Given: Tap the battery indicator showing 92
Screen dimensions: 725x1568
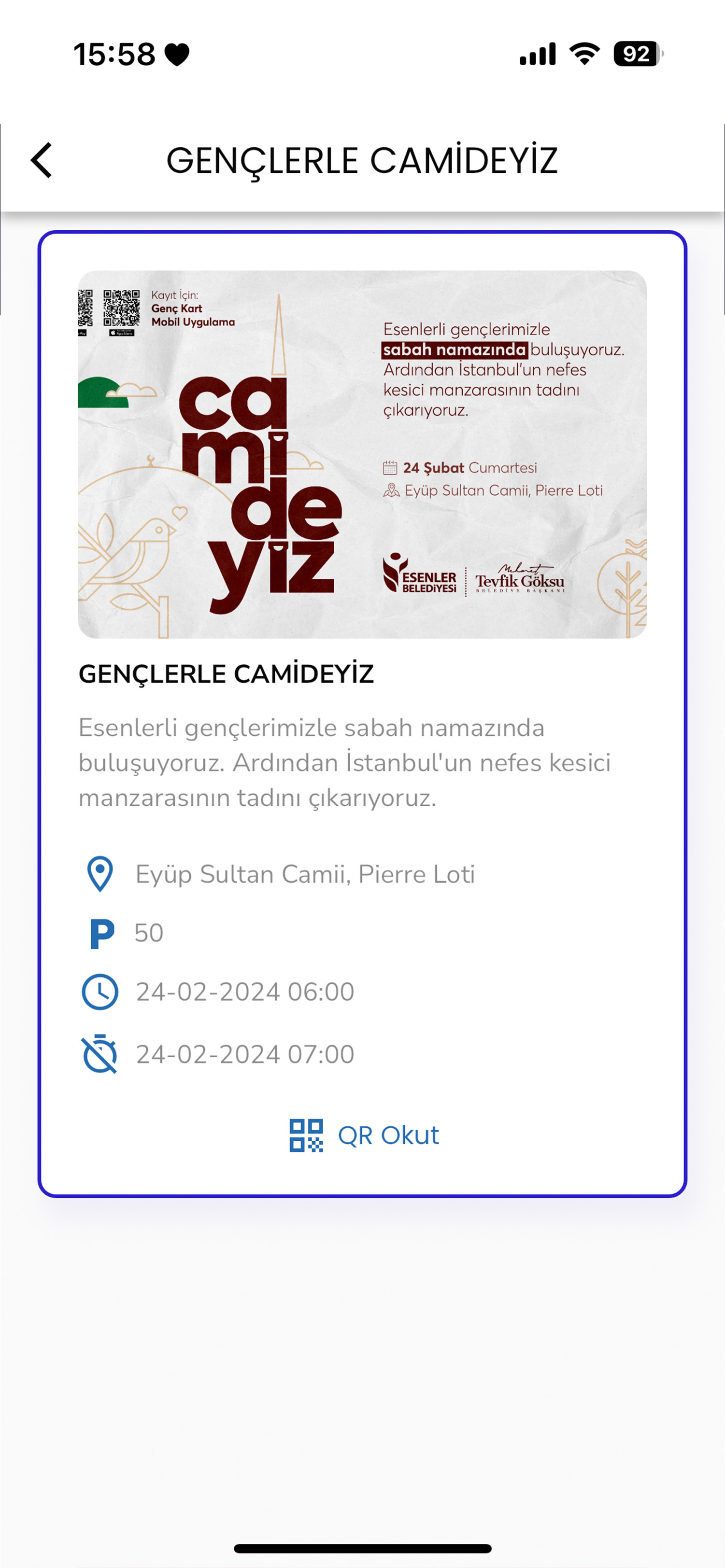Looking at the screenshot, I should (637, 54).
